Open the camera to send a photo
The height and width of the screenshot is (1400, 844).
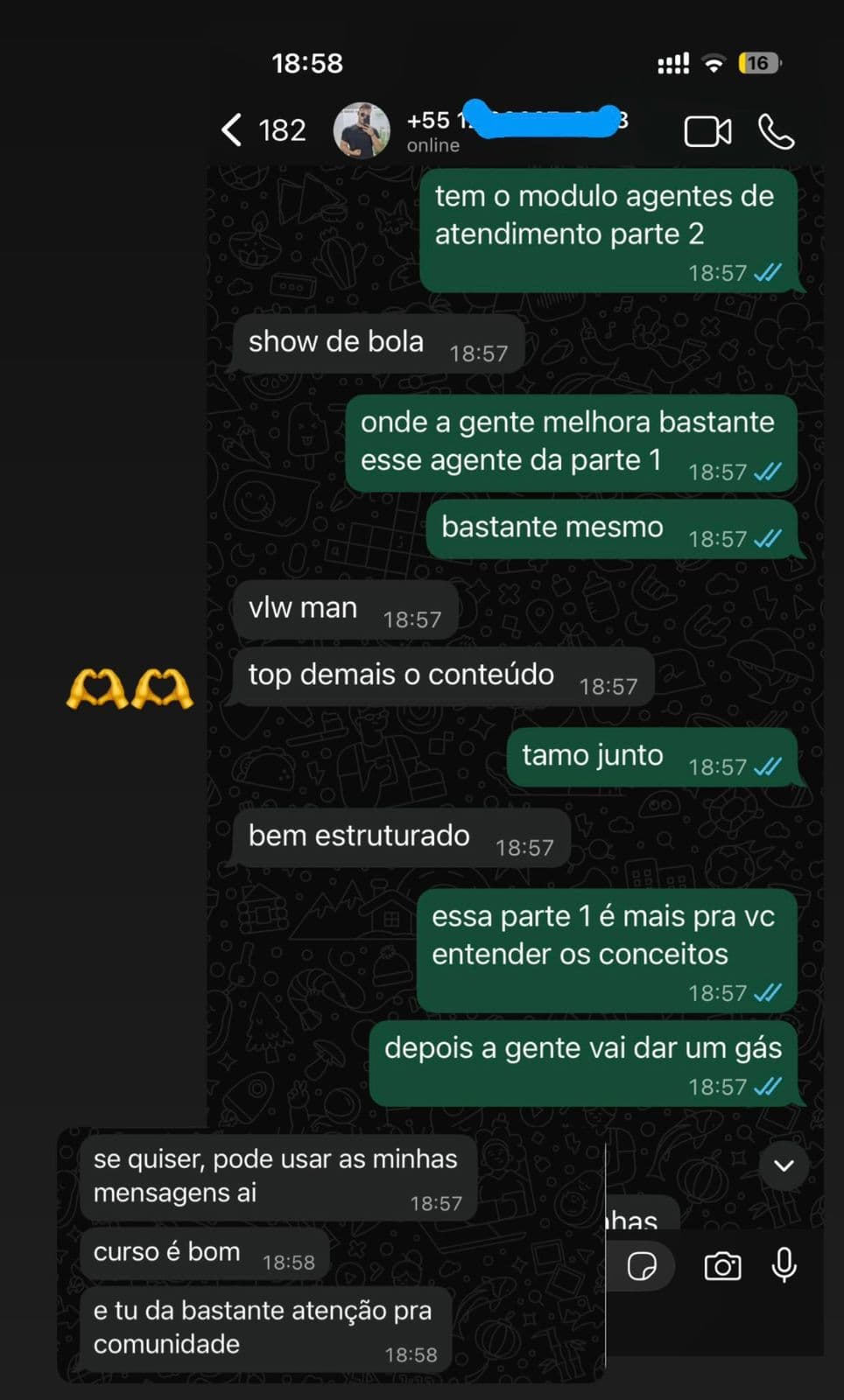point(722,1266)
